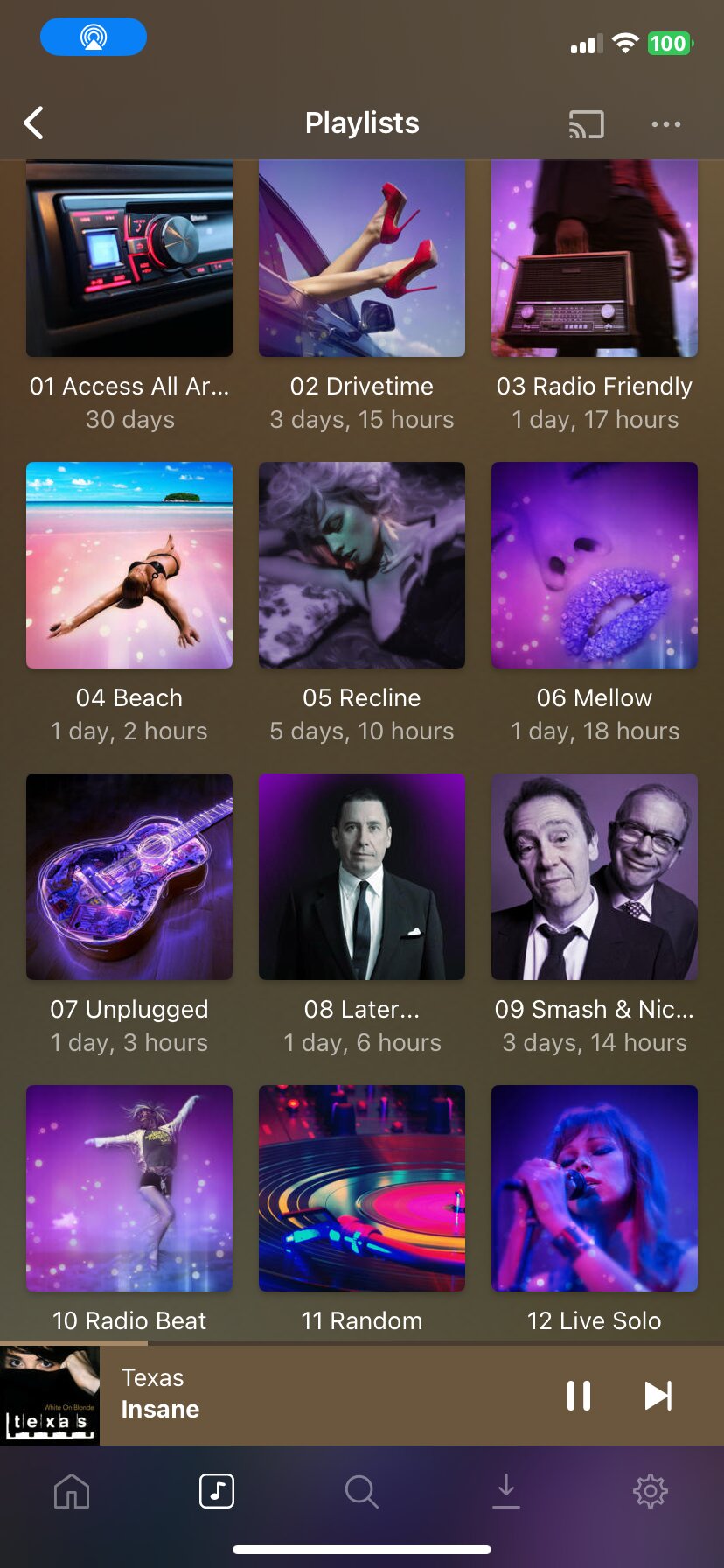This screenshot has height=1568, width=724.
Task: View the 06 Mellow playlist
Action: pos(595,565)
